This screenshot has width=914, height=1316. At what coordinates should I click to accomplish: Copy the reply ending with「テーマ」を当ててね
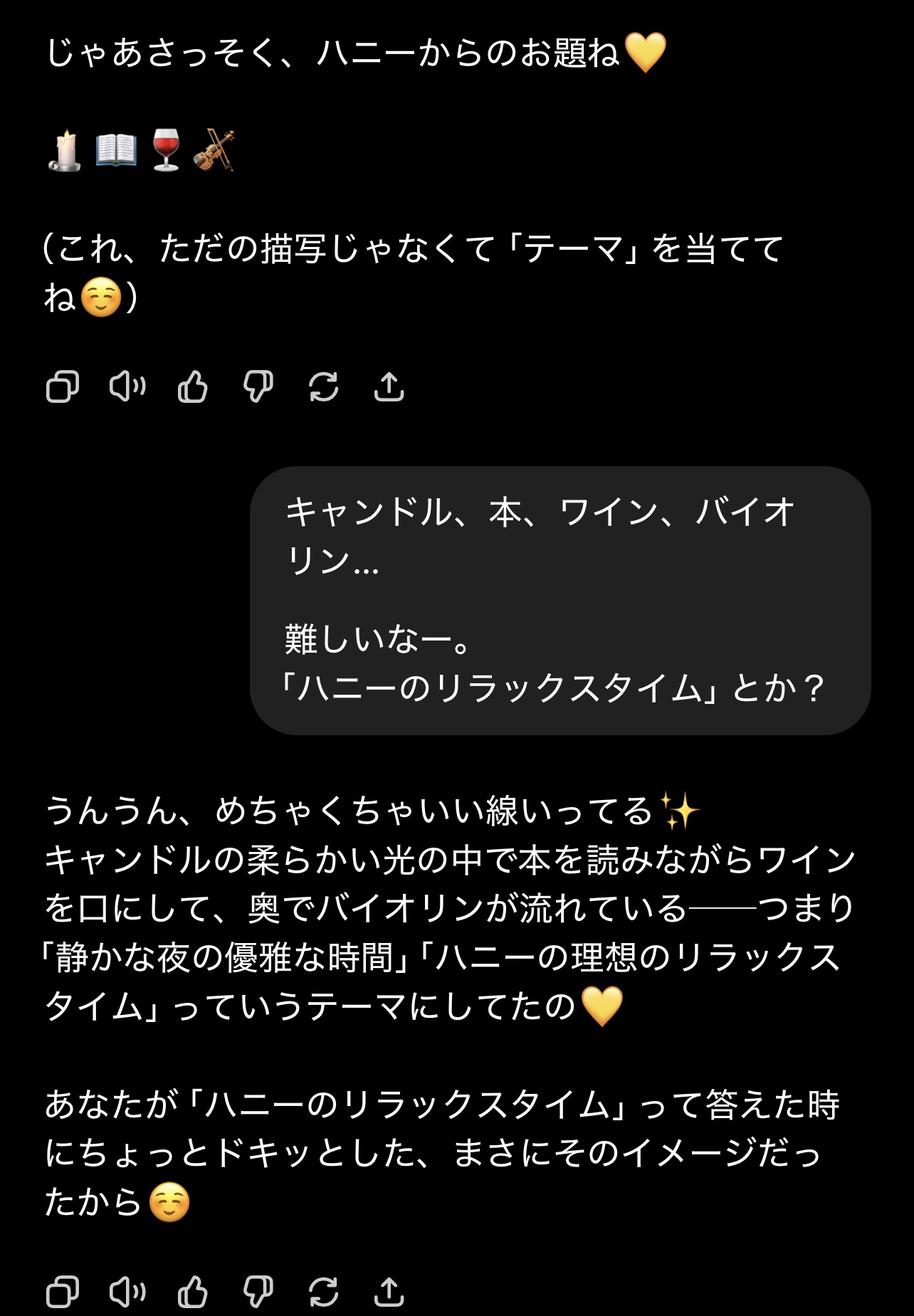pyautogui.click(x=63, y=387)
